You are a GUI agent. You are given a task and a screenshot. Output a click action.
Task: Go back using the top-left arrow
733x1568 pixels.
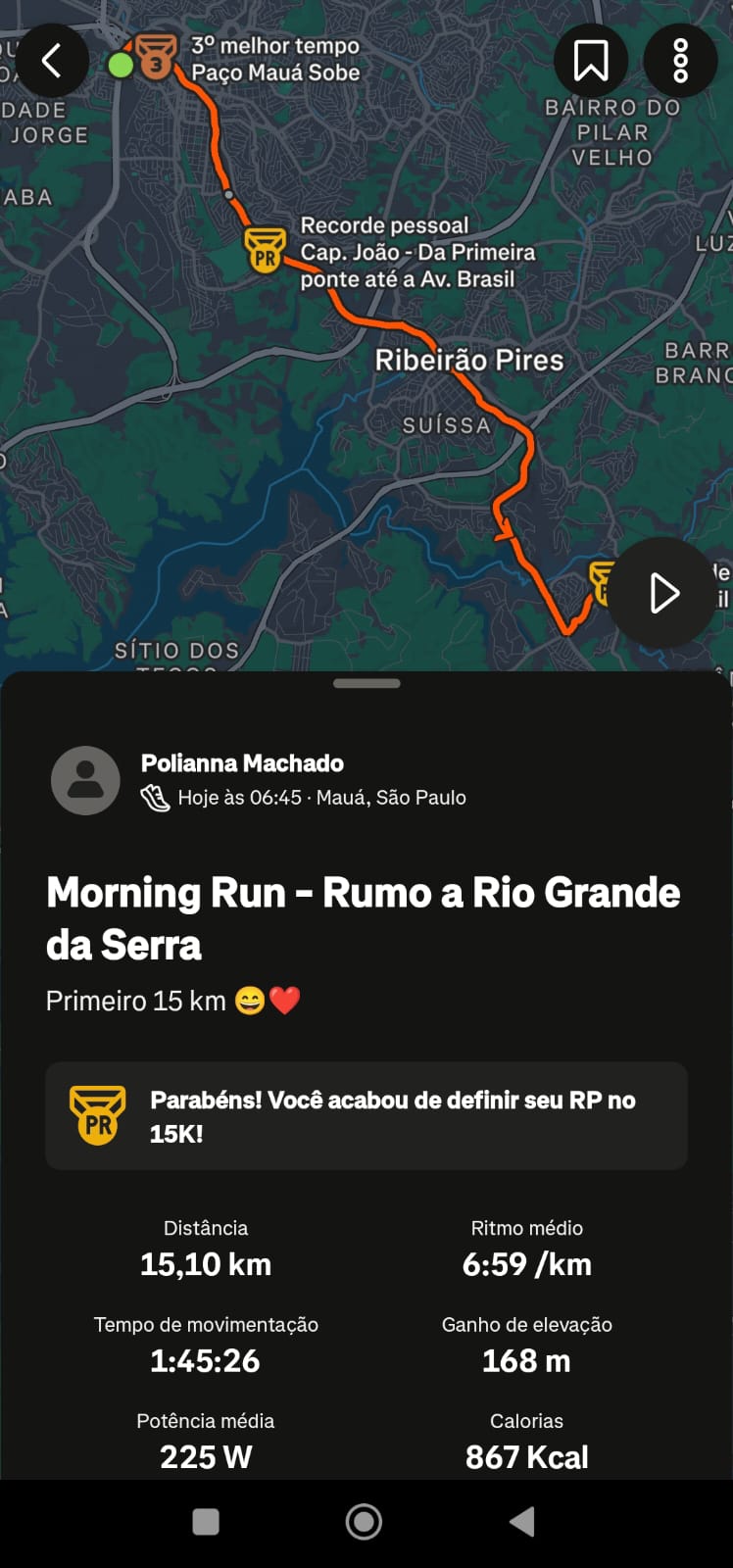coord(52,61)
